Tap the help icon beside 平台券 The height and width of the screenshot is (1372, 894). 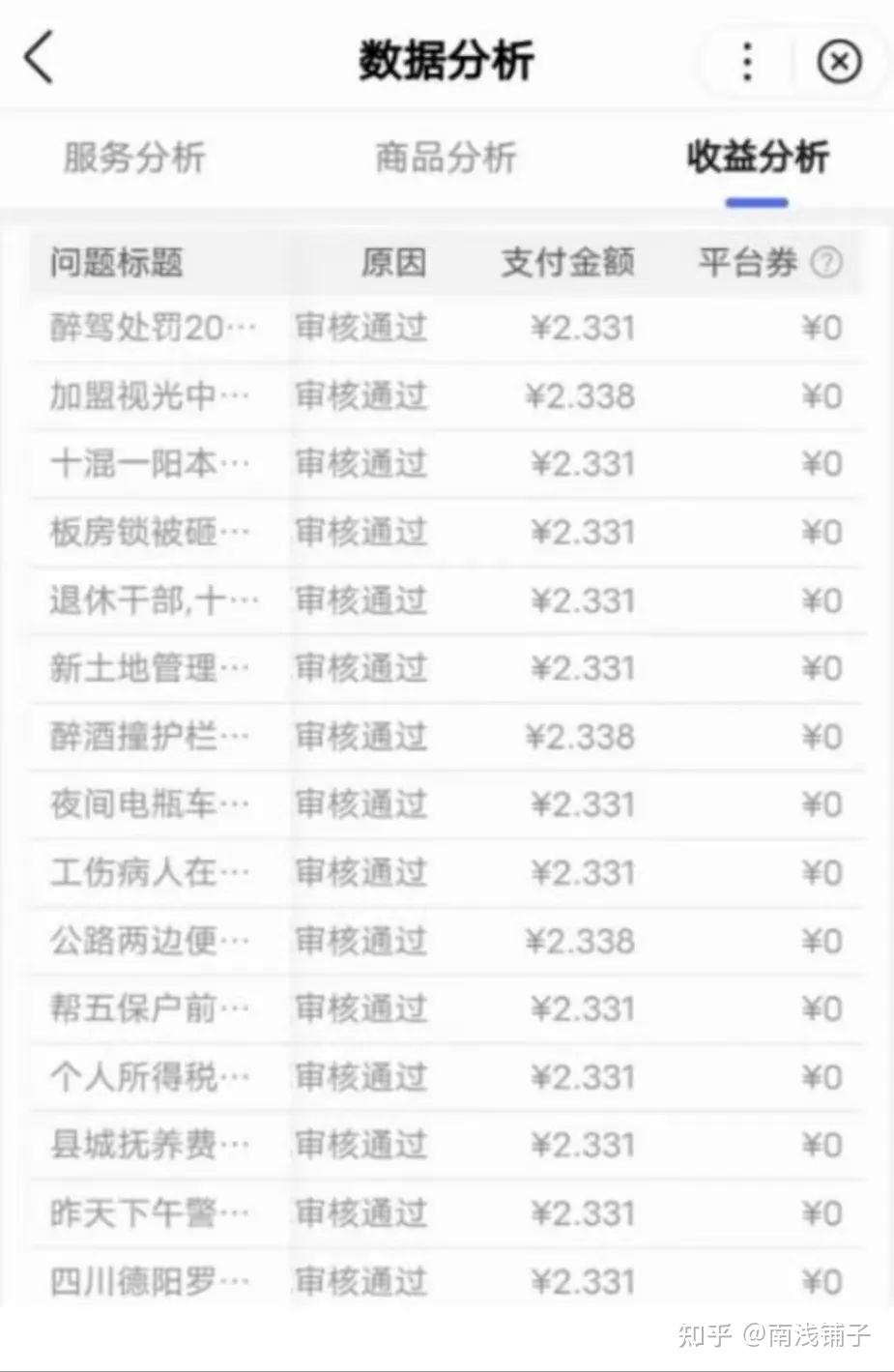coord(826,262)
